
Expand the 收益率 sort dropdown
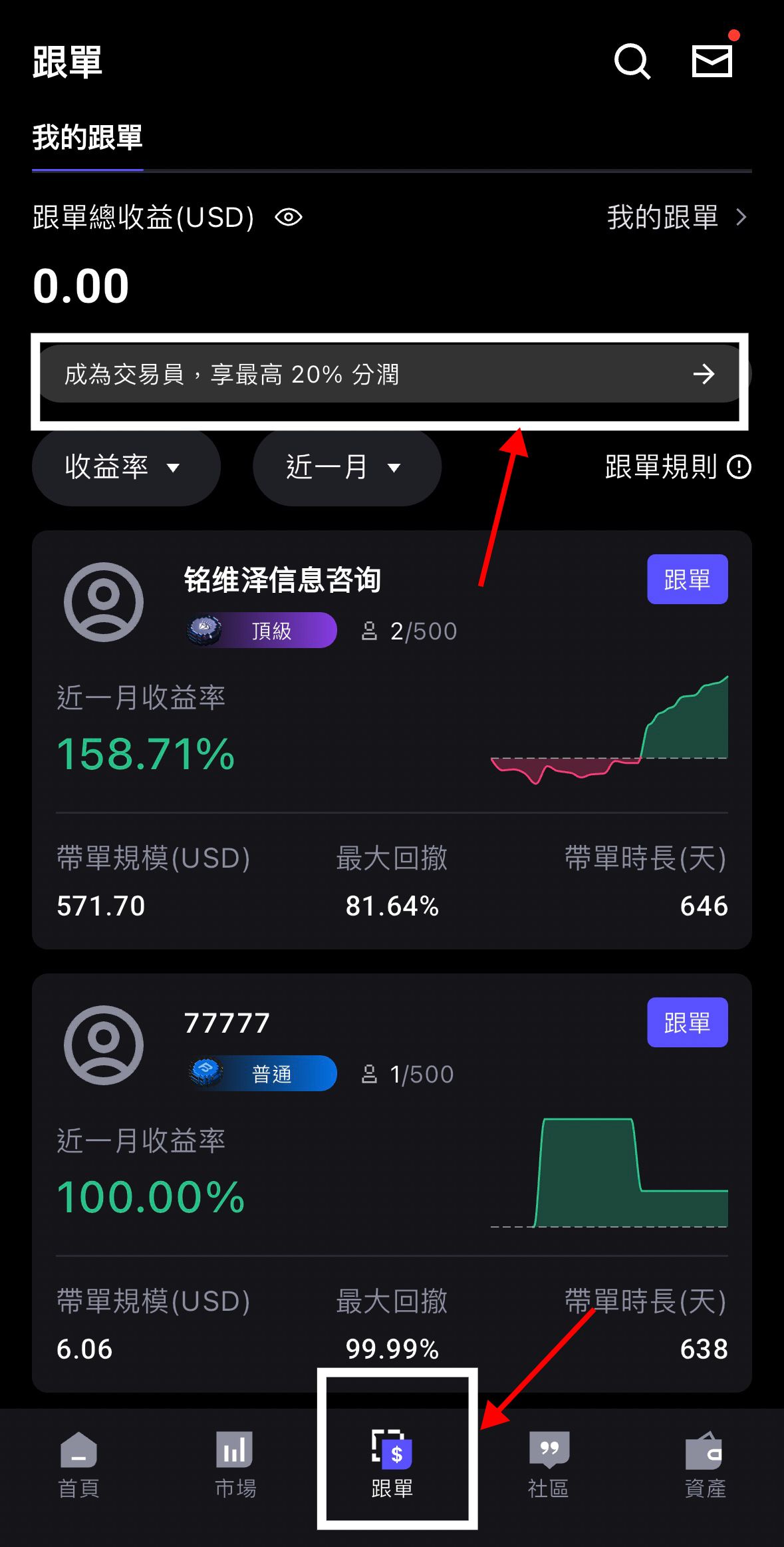[x=126, y=467]
